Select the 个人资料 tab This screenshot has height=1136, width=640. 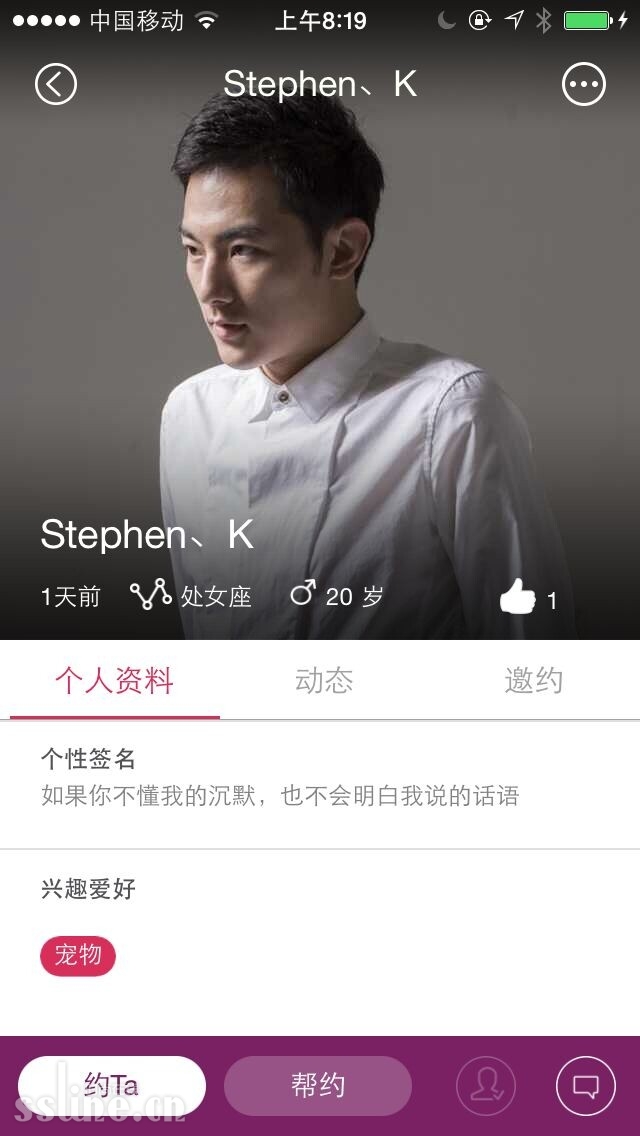point(114,681)
